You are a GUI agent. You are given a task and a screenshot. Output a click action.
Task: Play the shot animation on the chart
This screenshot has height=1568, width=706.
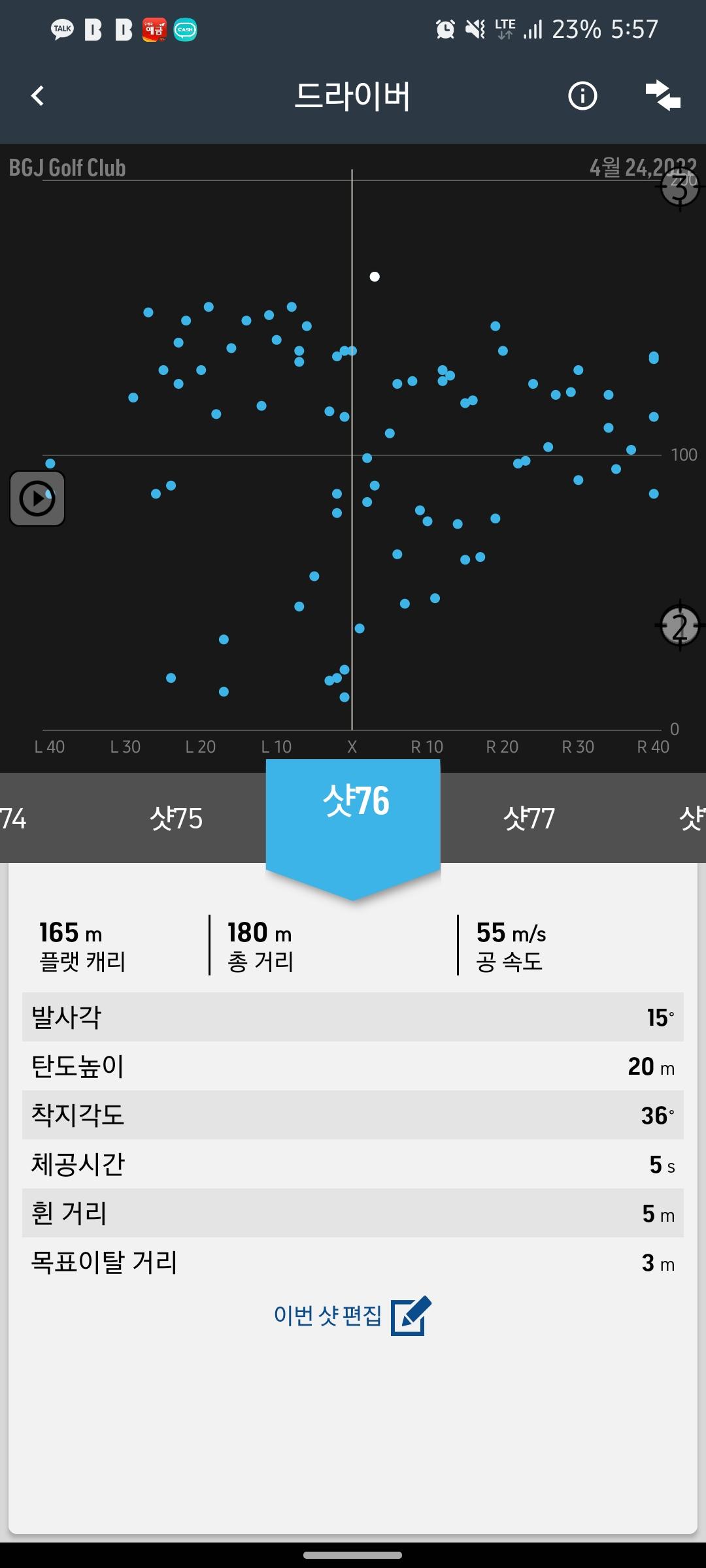[x=37, y=498]
